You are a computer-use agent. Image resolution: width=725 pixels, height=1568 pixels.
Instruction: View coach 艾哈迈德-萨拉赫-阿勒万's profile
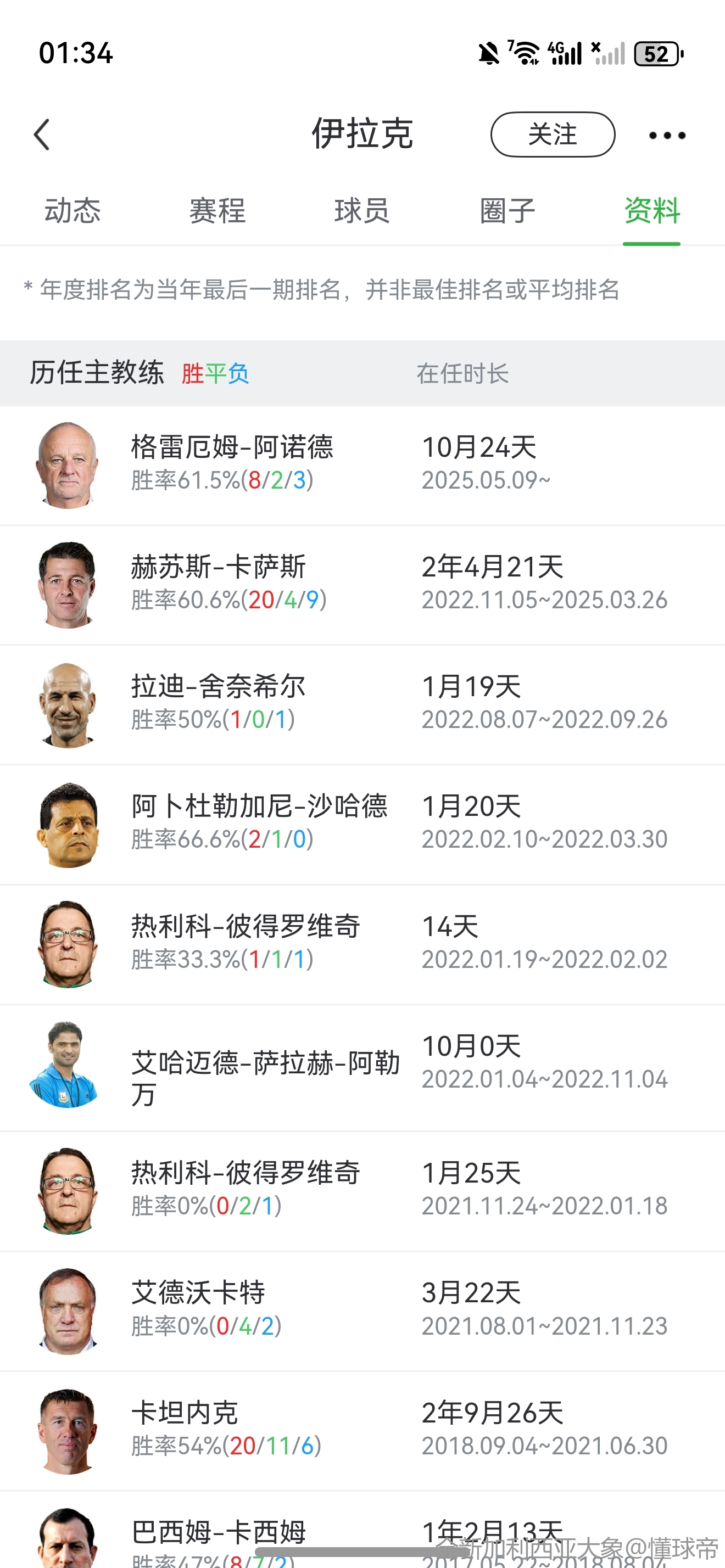(362, 1068)
